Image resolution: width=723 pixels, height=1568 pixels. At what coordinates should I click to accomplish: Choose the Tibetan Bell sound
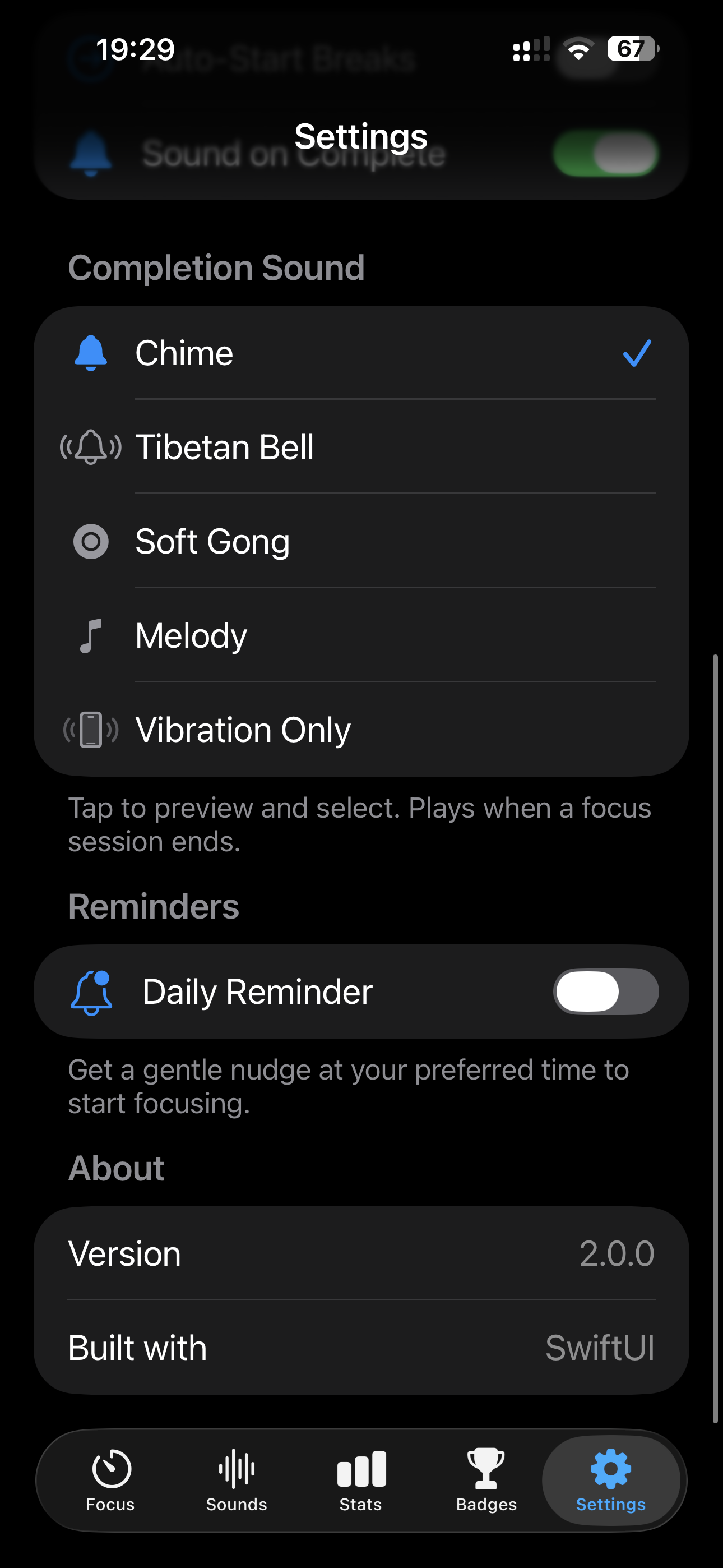coord(361,448)
